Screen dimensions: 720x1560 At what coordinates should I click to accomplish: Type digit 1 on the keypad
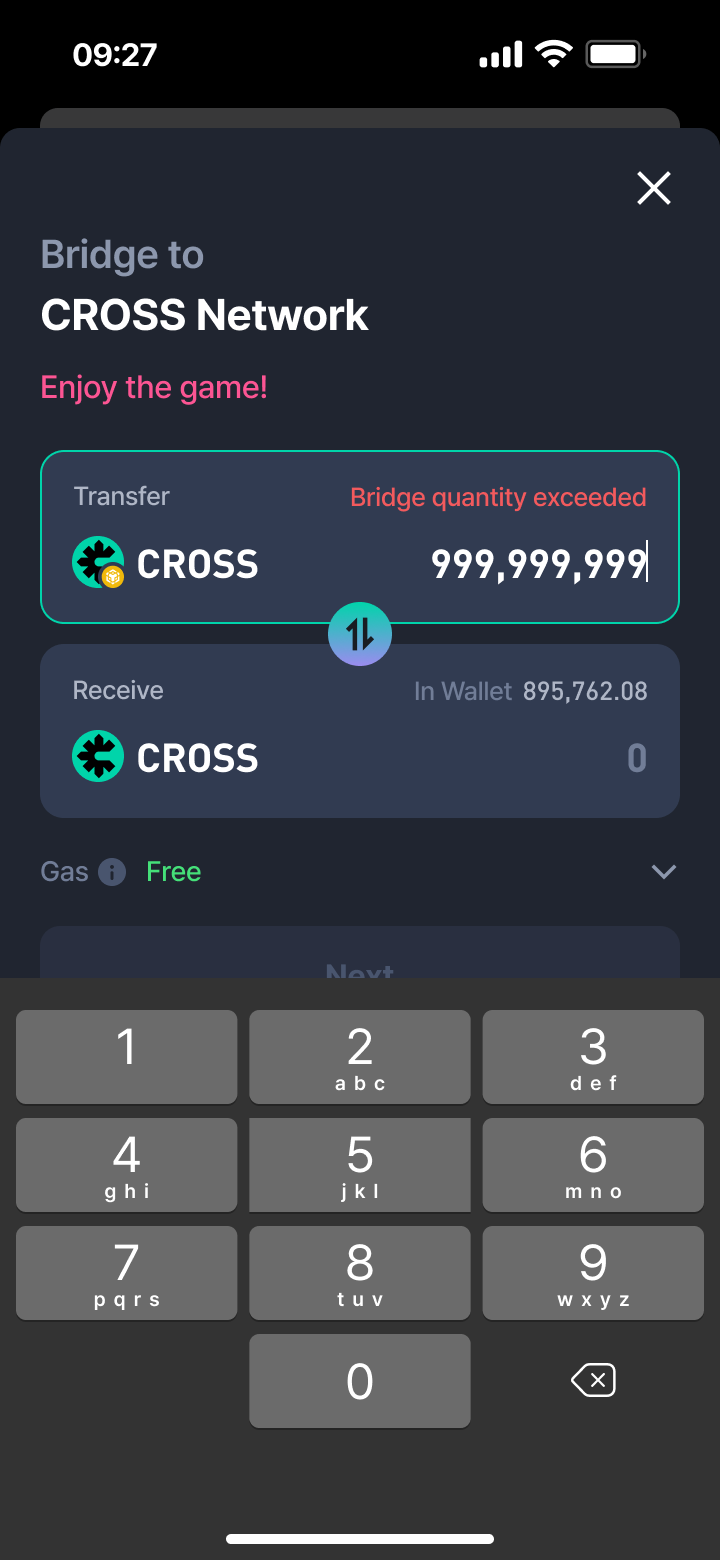point(127,1056)
